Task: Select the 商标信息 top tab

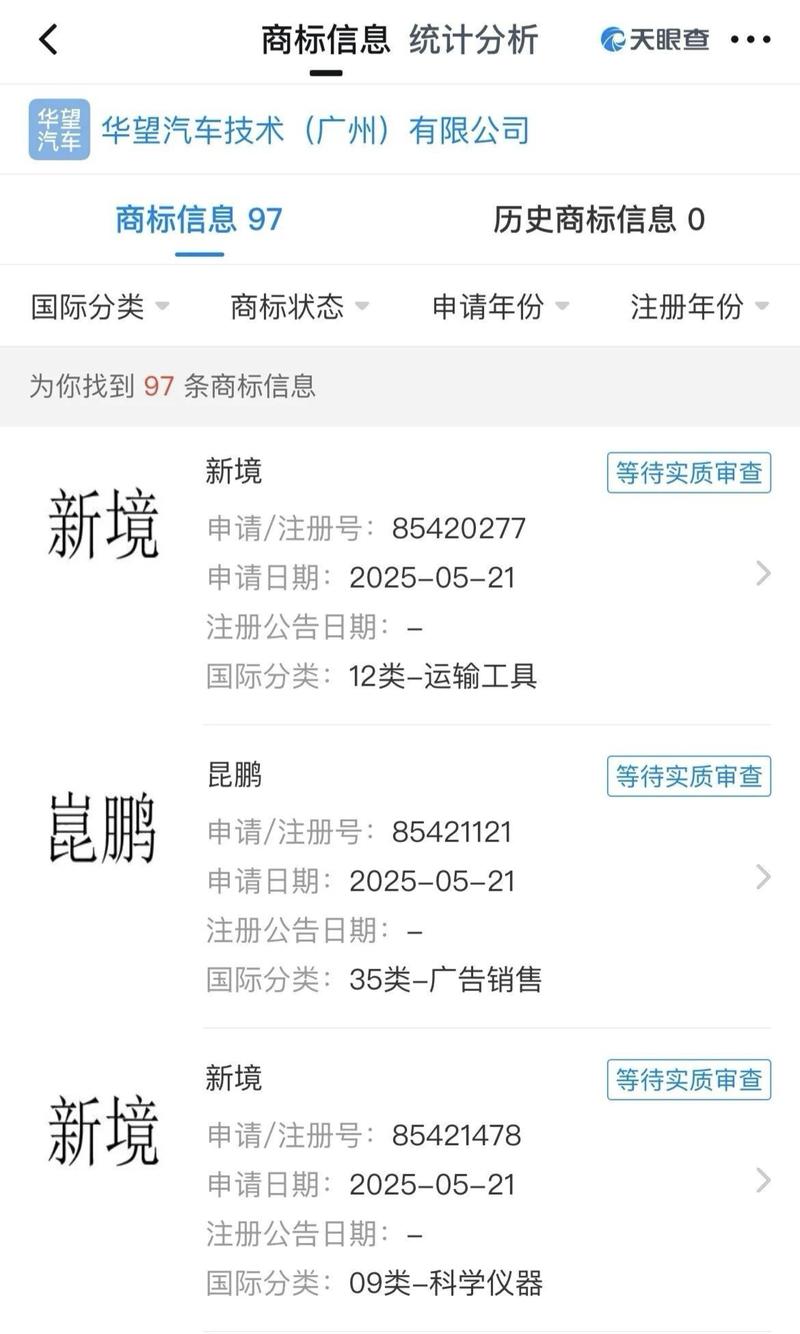Action: click(x=325, y=40)
